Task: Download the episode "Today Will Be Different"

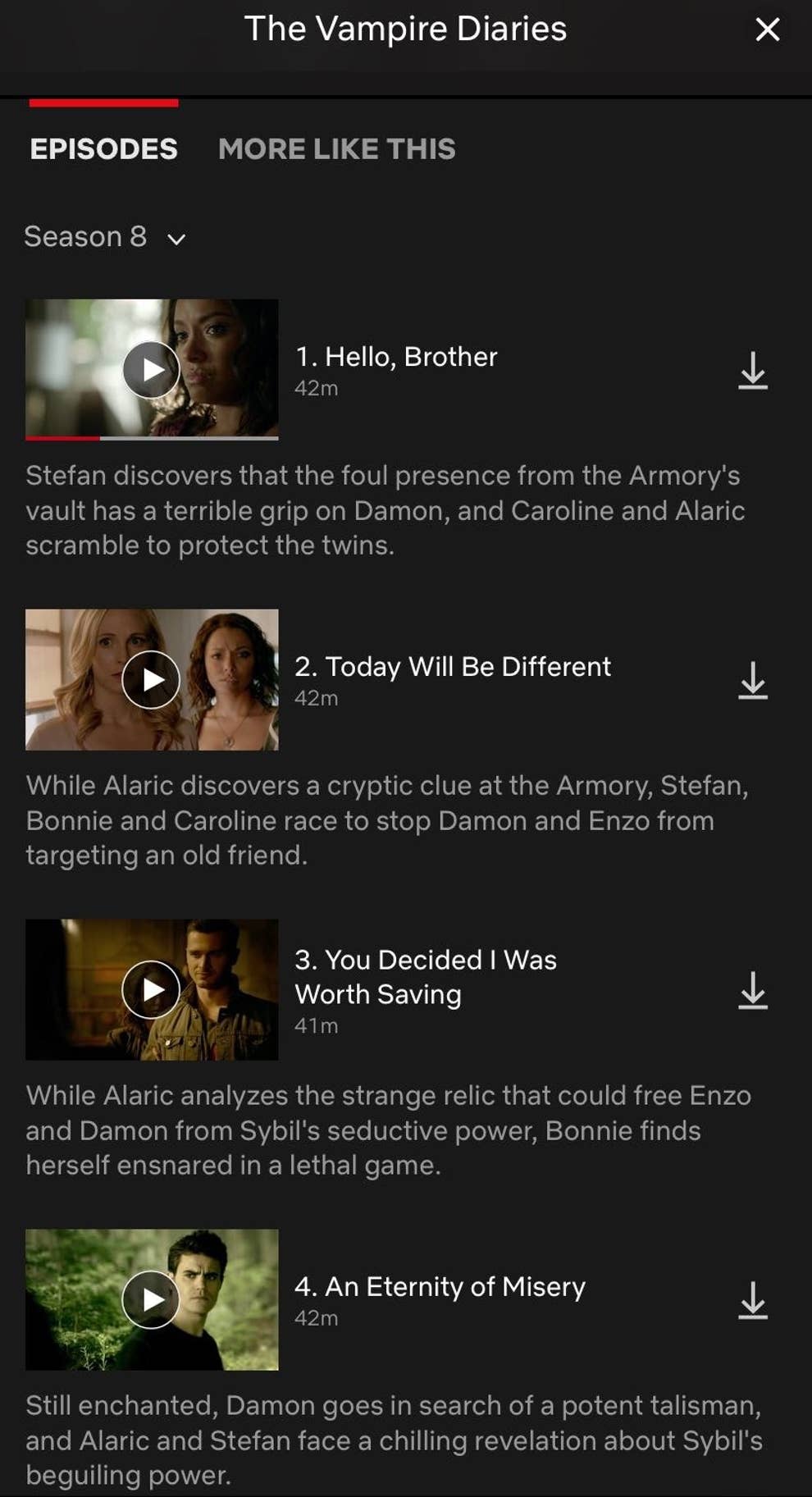Action: click(x=754, y=683)
